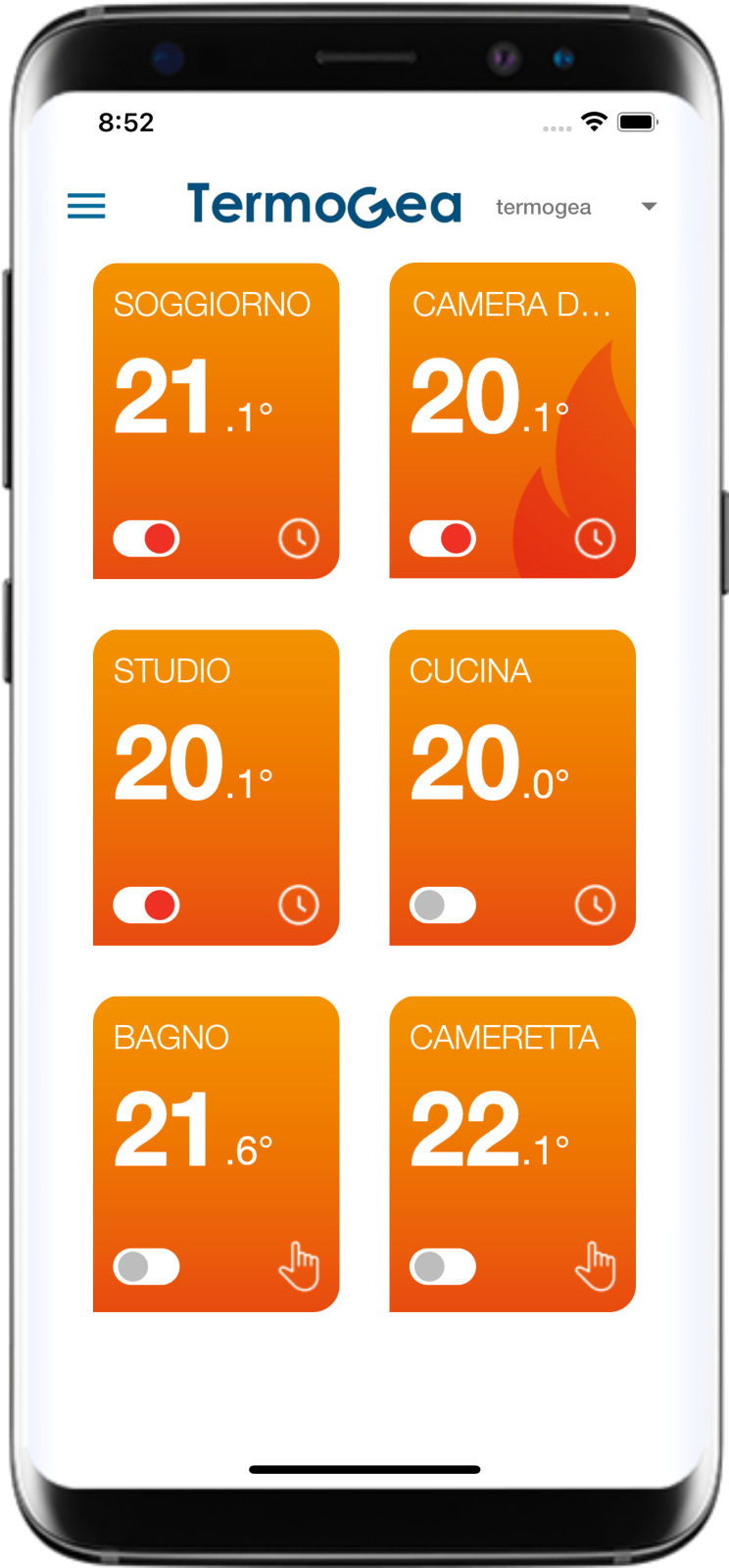Open the Bagno room card
This screenshot has width=729, height=1568.
pyautogui.click(x=217, y=1153)
